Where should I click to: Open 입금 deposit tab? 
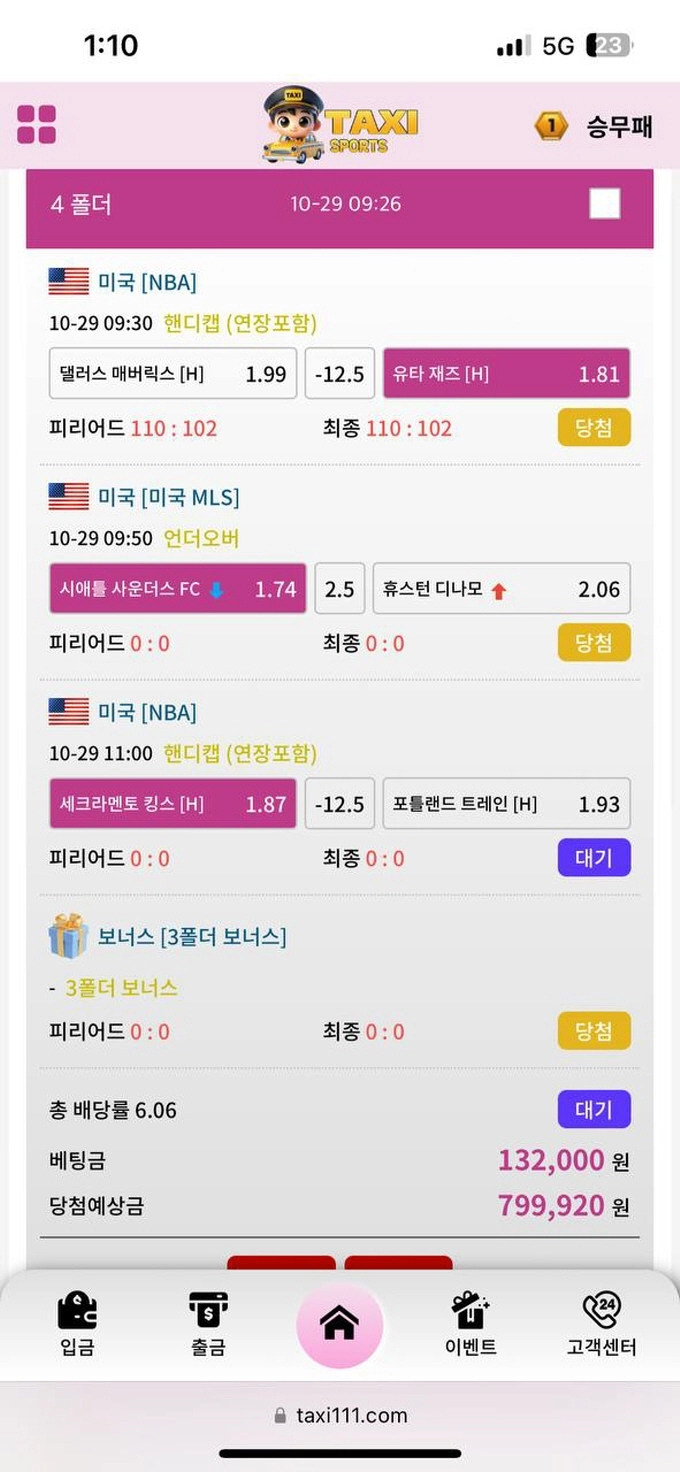(77, 1323)
